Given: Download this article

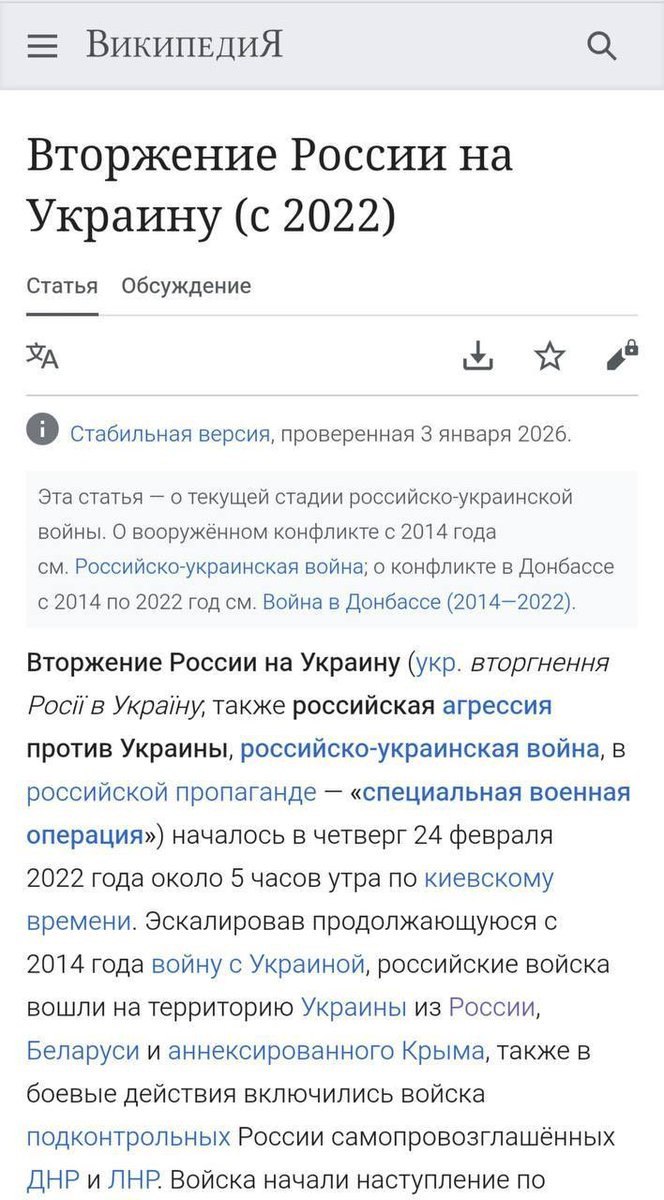Looking at the screenshot, I should [x=479, y=355].
